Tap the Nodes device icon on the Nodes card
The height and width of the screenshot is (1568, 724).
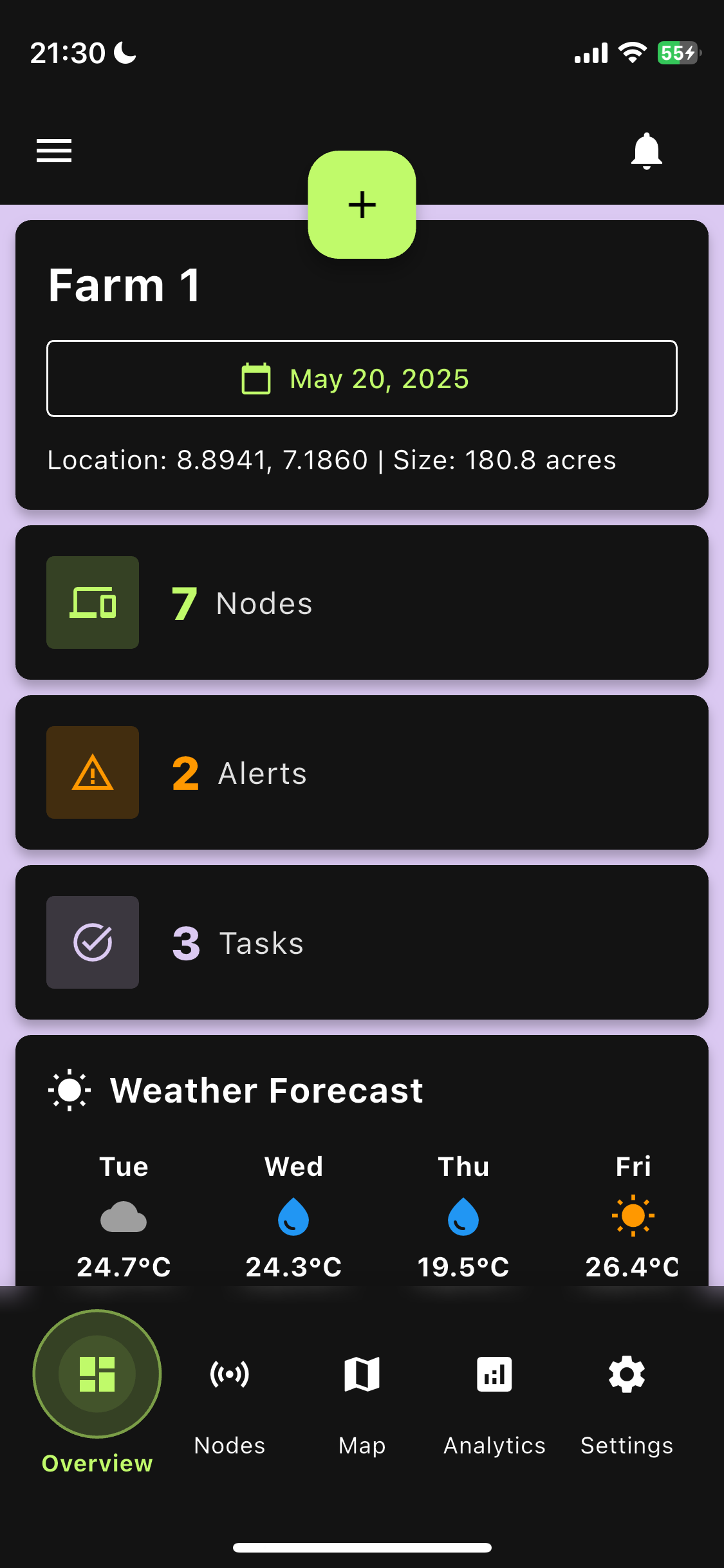[x=92, y=602]
